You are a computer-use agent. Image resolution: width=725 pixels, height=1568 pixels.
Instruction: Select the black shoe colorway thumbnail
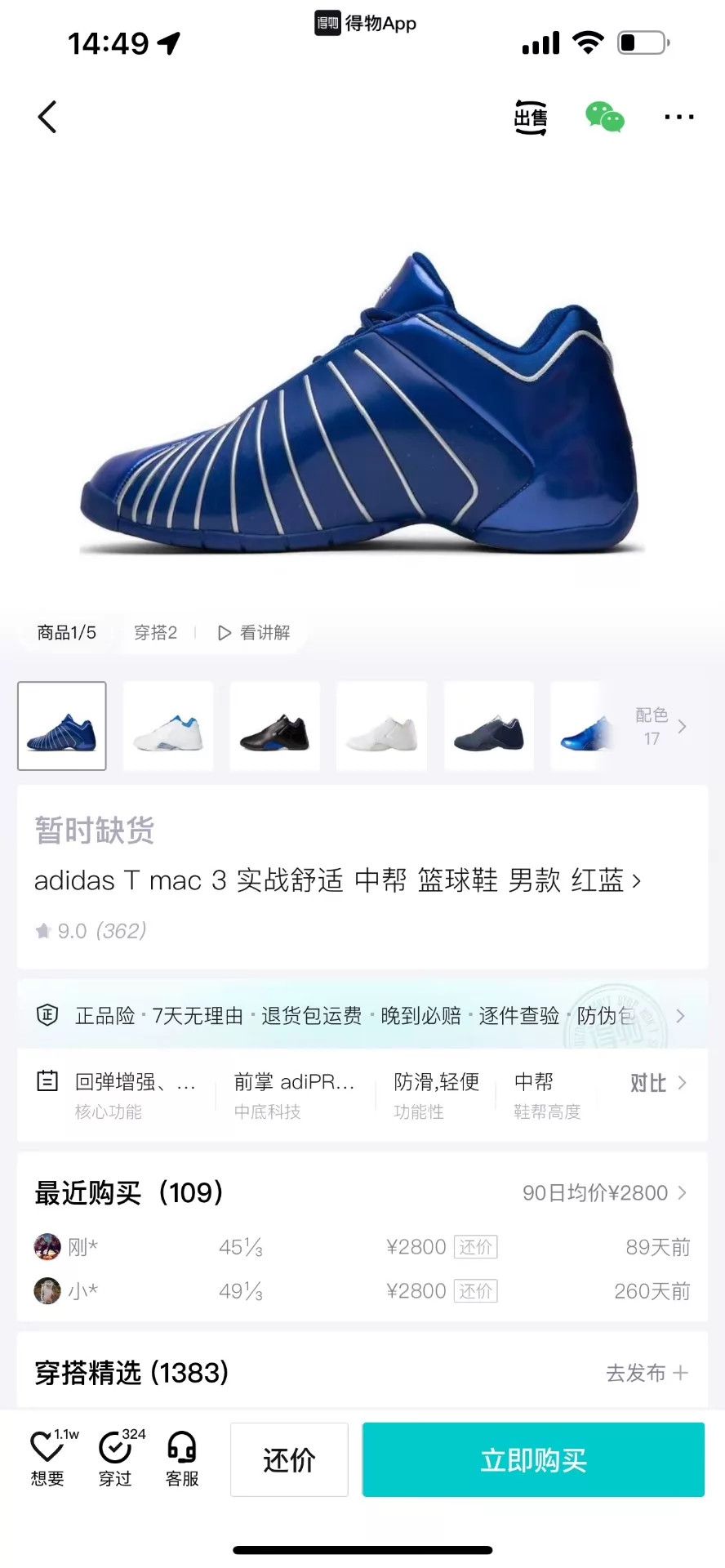point(275,726)
